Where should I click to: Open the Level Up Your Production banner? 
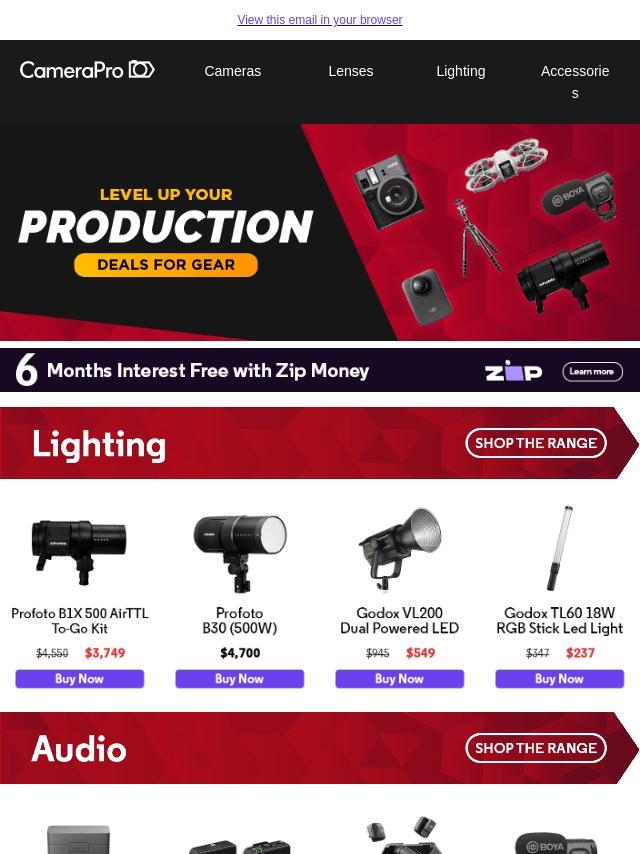point(320,232)
